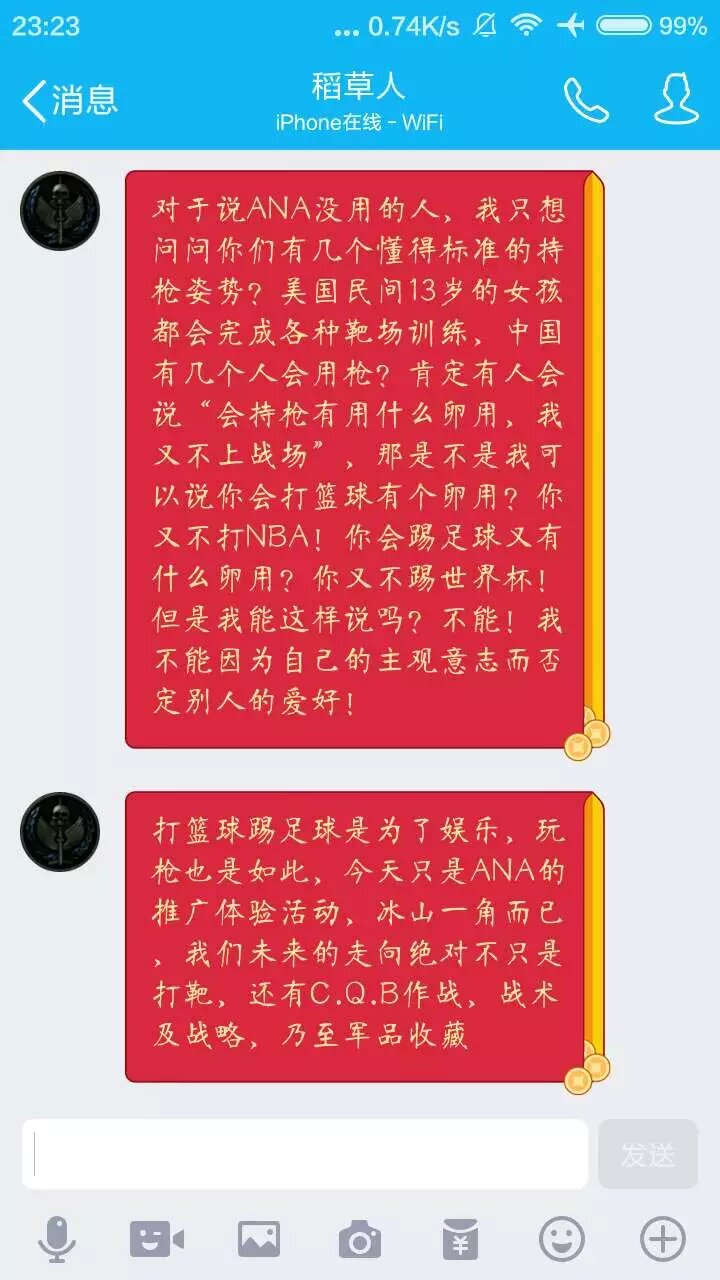The width and height of the screenshot is (720, 1280).
Task: Open the emoji panel
Action: (x=562, y=1240)
